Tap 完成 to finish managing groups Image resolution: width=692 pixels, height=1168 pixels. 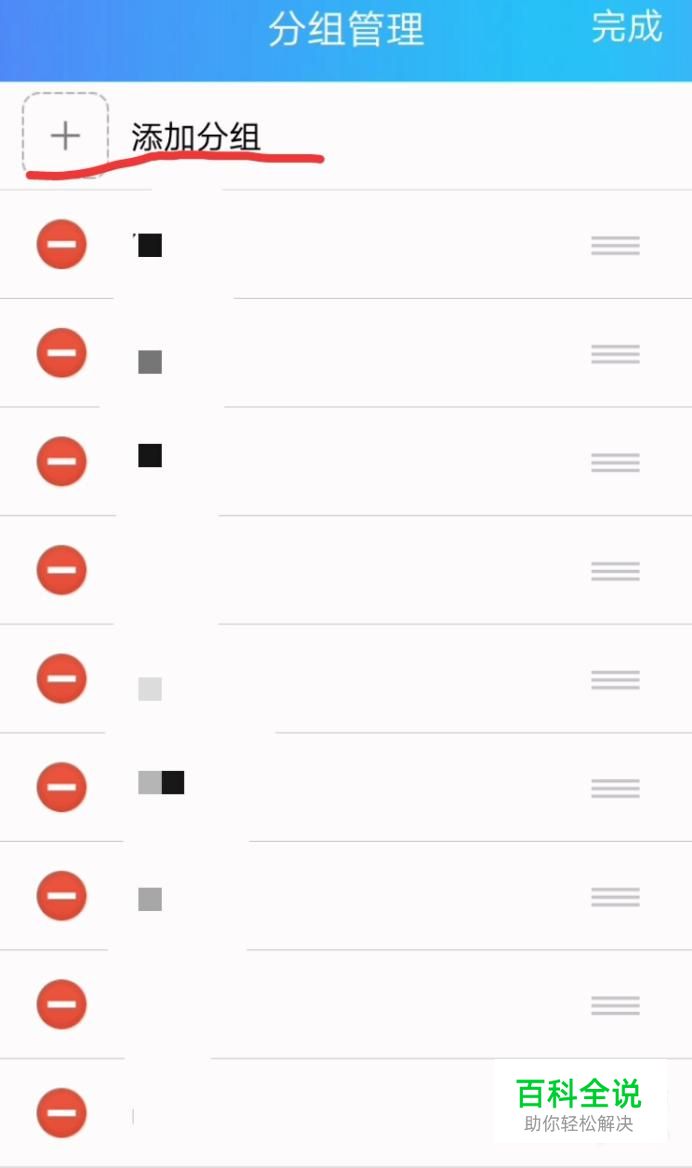(626, 28)
